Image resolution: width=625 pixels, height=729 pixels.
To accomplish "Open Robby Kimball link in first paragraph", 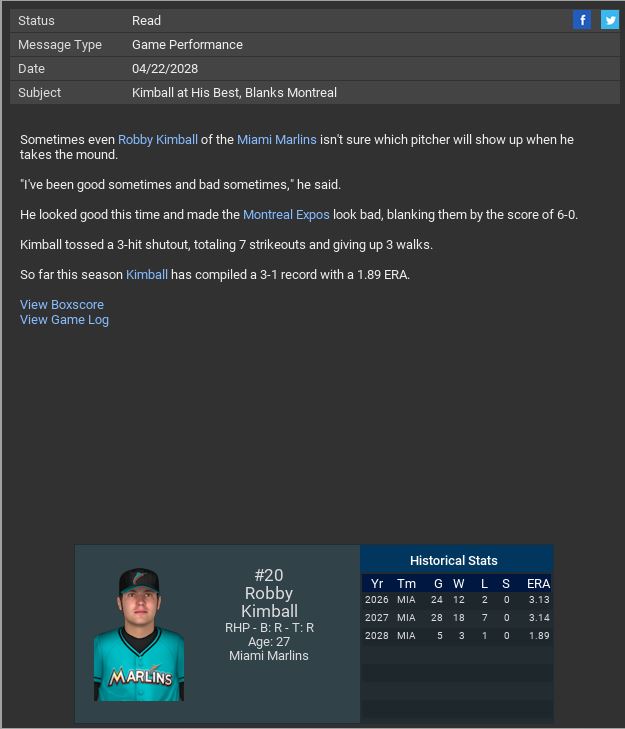I will (x=157, y=140).
